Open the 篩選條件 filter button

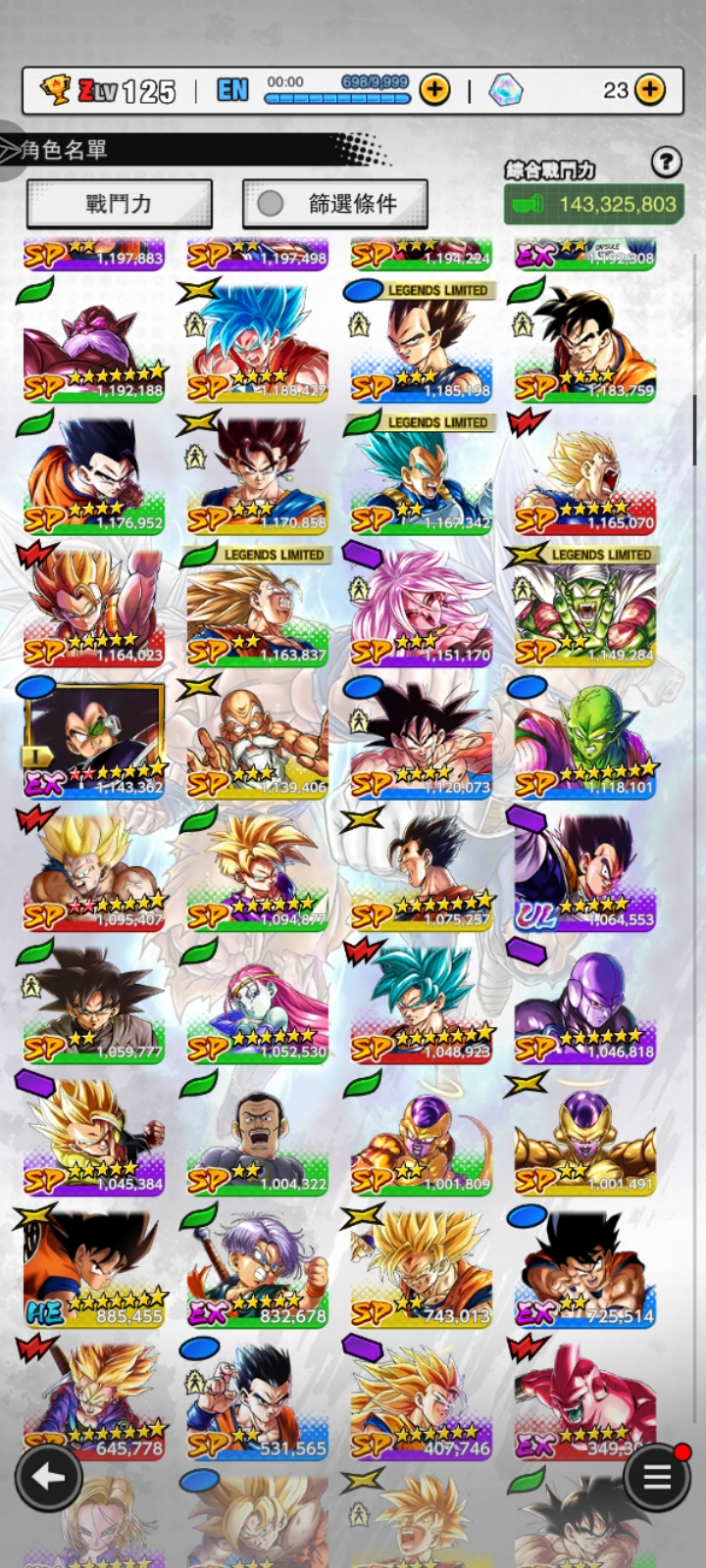[334, 204]
